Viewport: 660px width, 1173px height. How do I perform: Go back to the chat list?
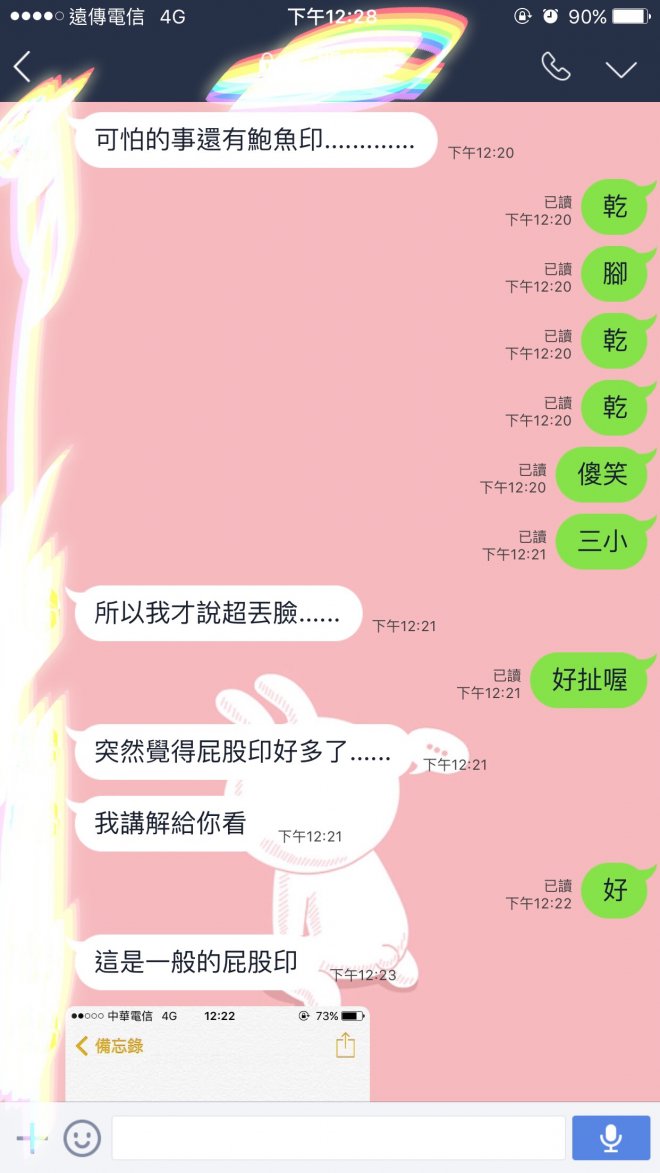coord(22,67)
